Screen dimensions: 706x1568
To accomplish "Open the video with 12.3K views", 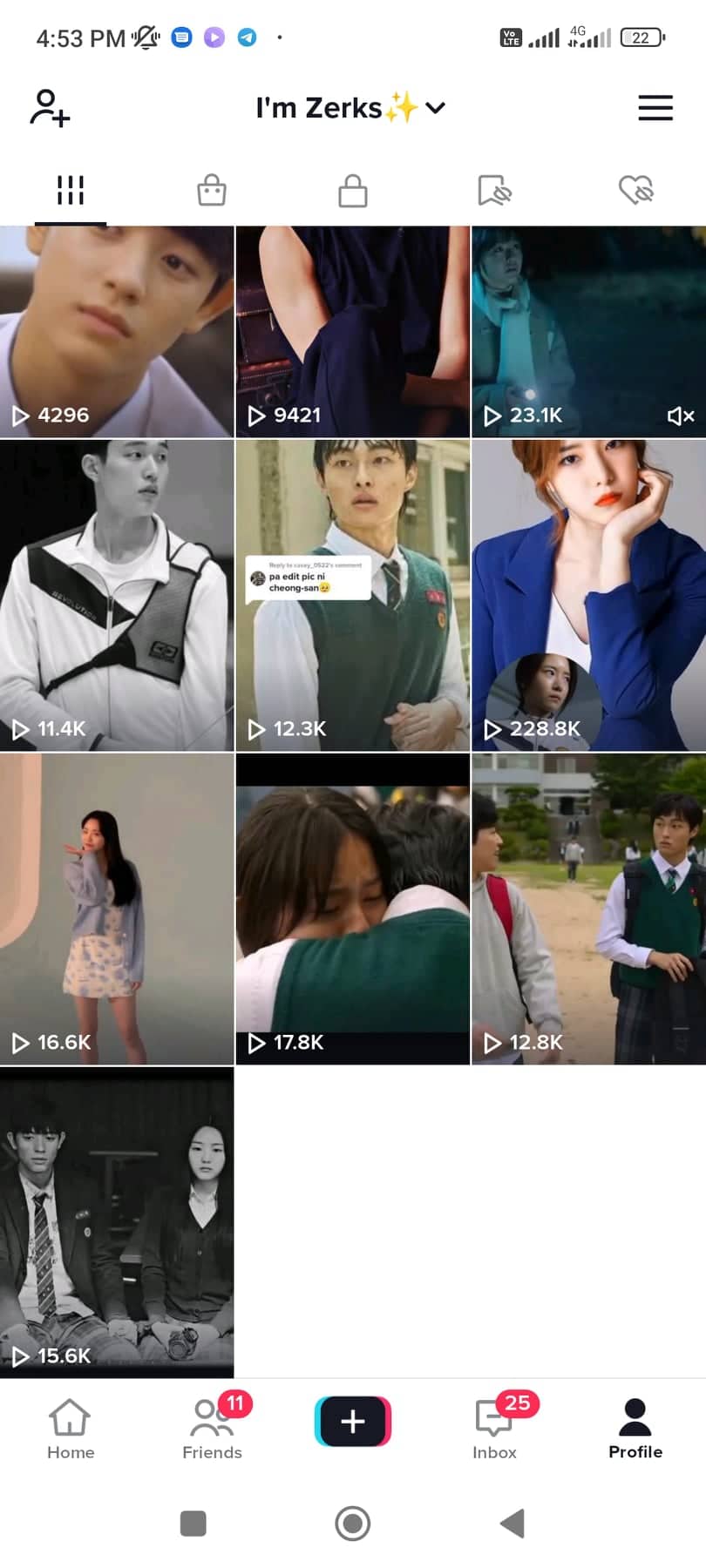I will tap(352, 595).
